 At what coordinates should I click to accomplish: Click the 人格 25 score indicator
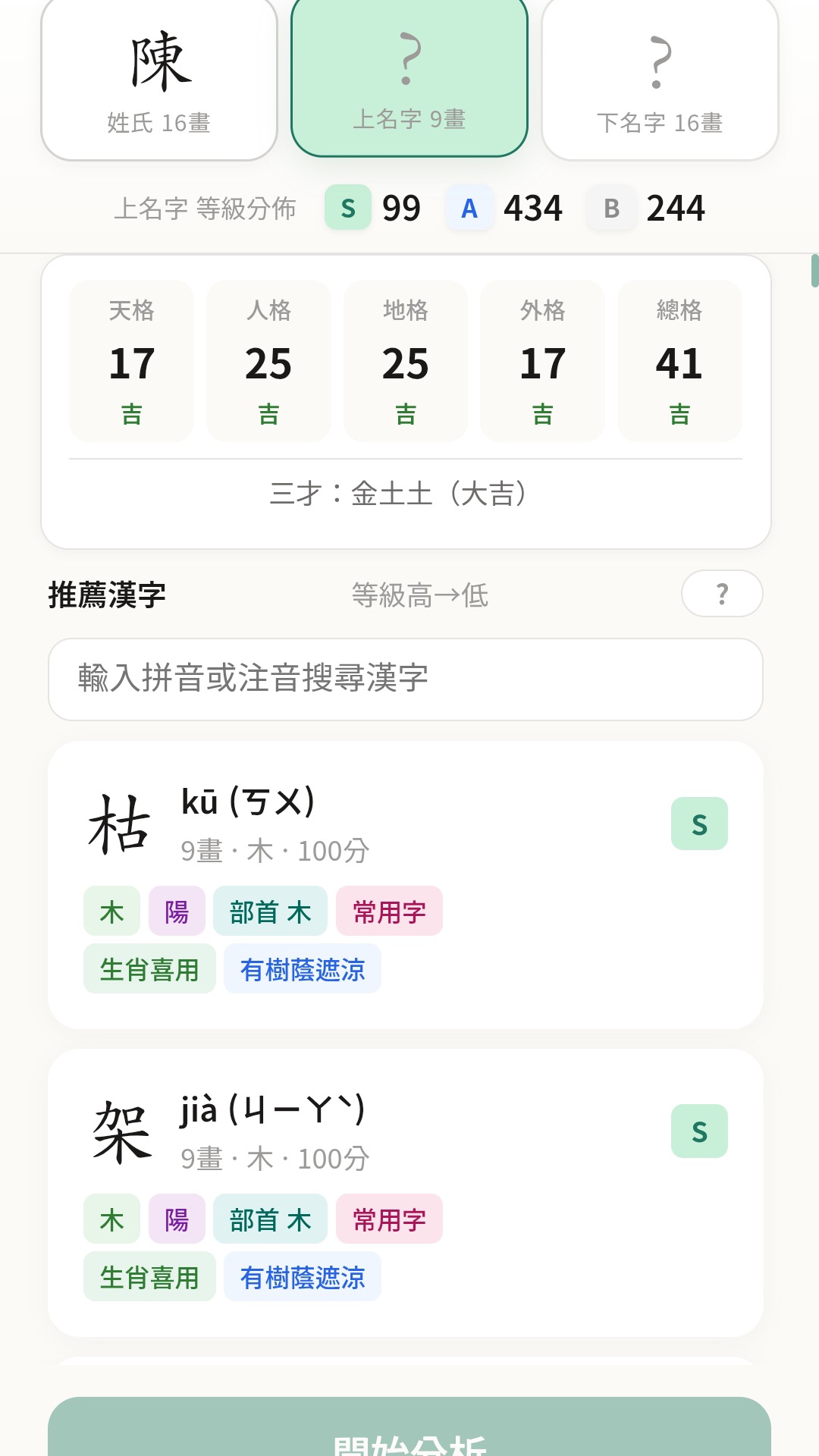268,359
